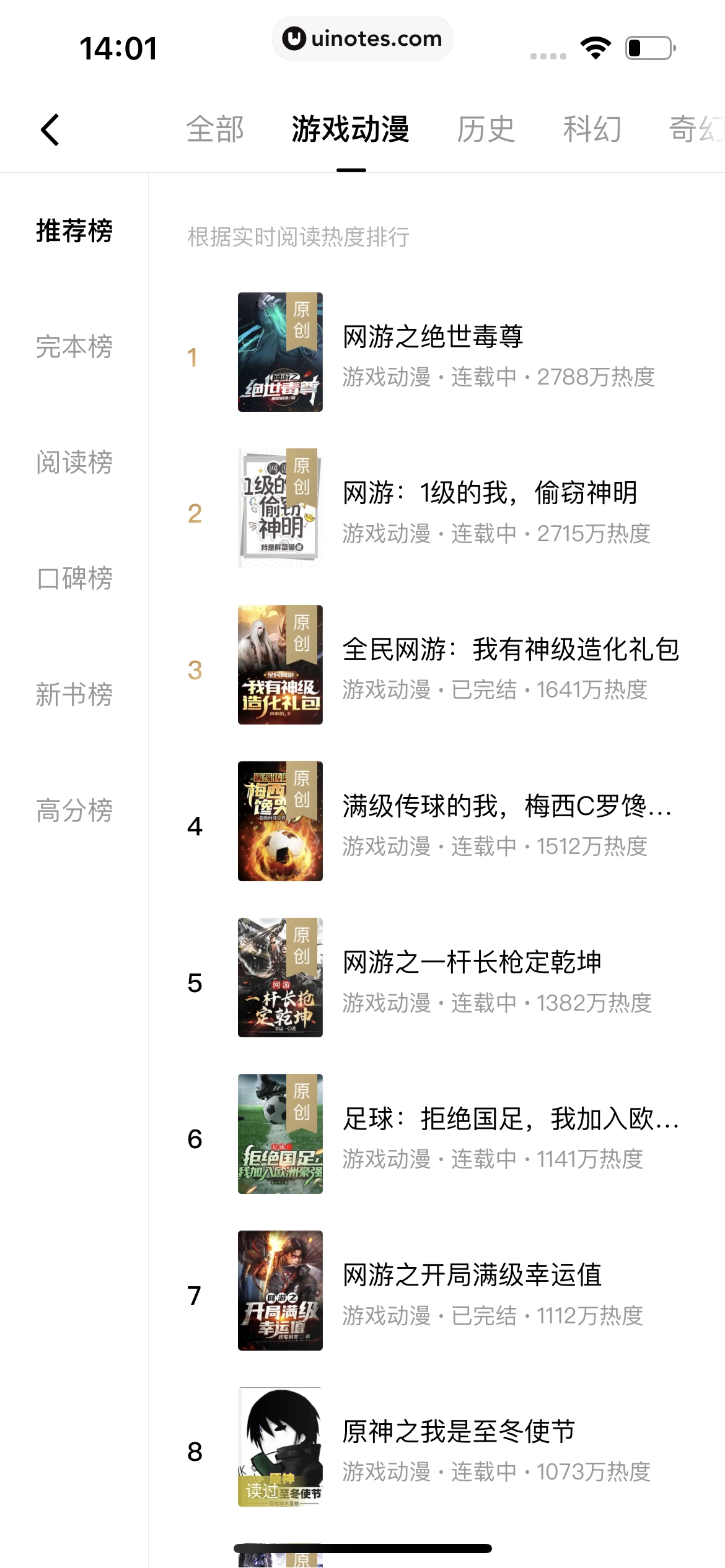Switch to the 科幻 category tab
This screenshot has width=725, height=1568.
592,130
